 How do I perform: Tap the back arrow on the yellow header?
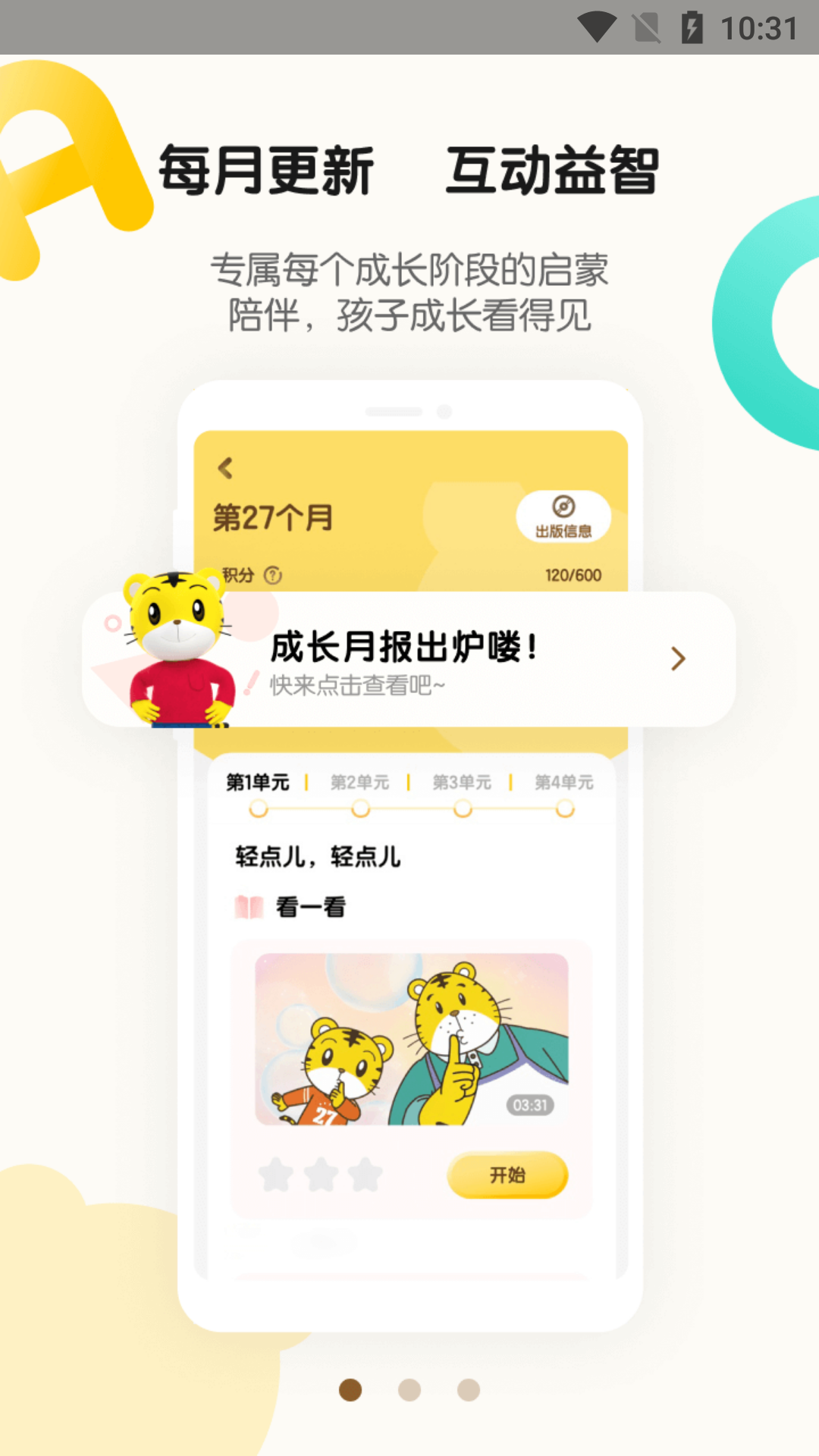[225, 469]
